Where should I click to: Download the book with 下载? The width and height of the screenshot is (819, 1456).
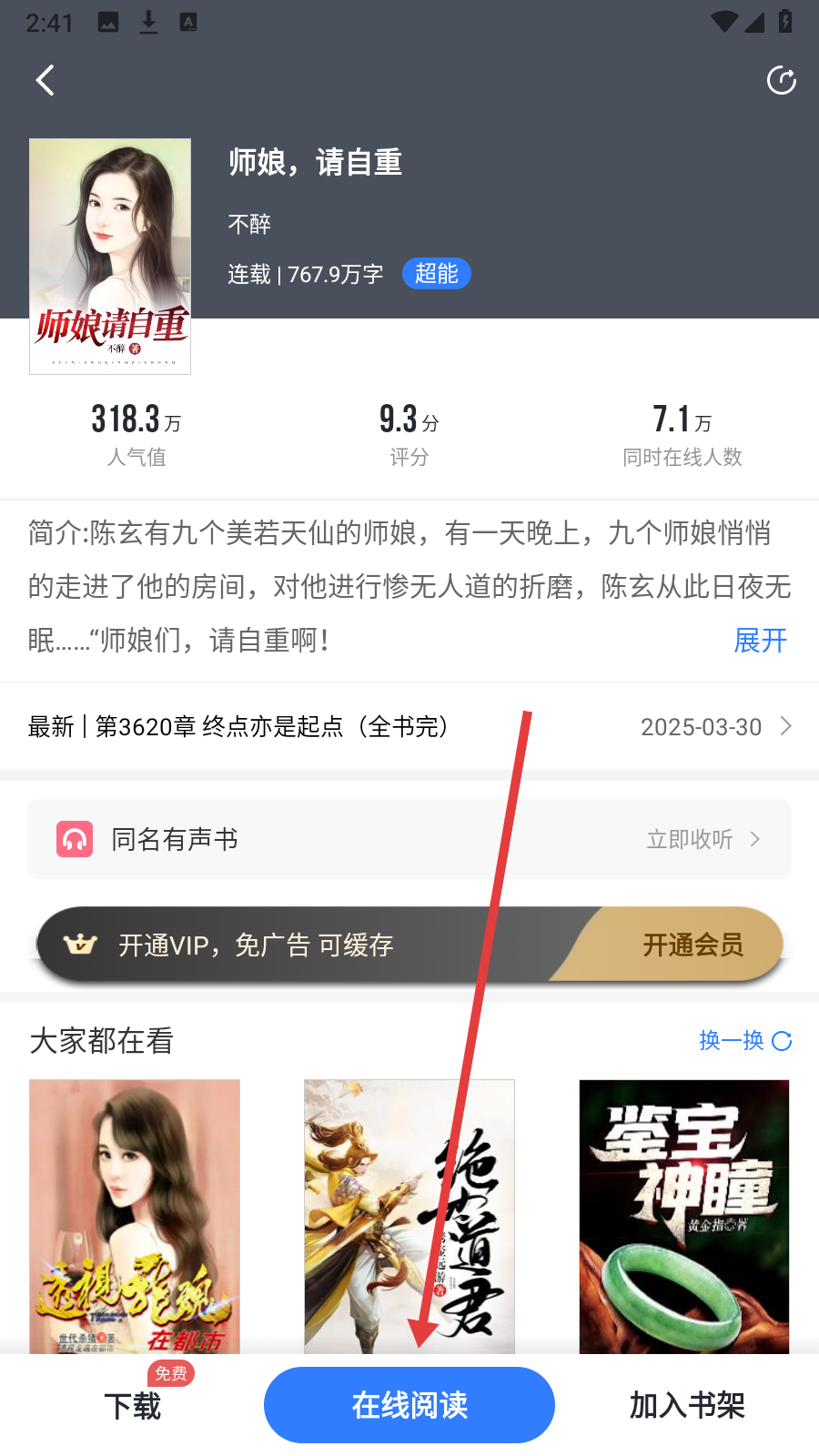coord(132,1406)
